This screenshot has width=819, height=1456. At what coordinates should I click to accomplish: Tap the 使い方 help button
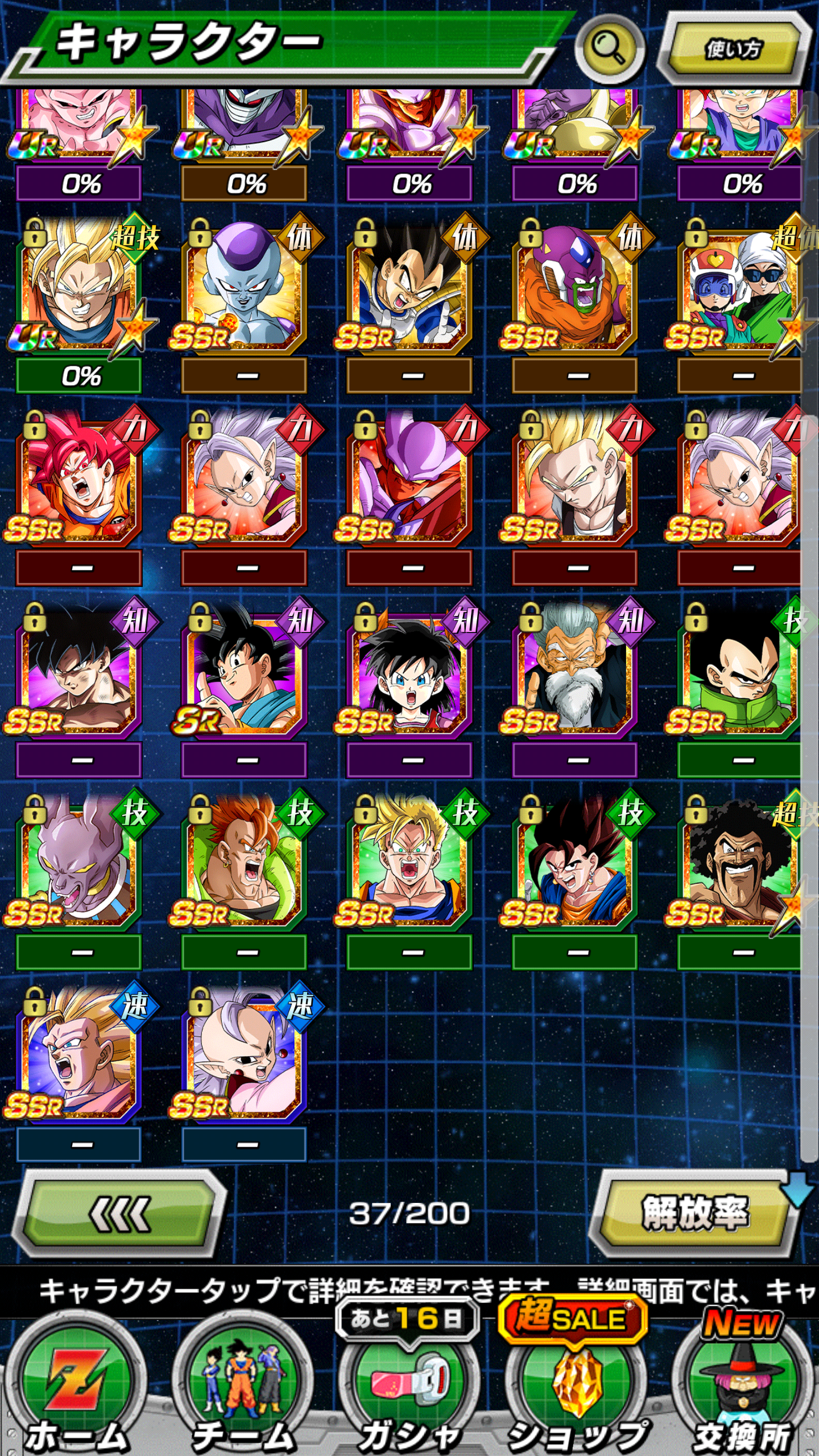734,50
